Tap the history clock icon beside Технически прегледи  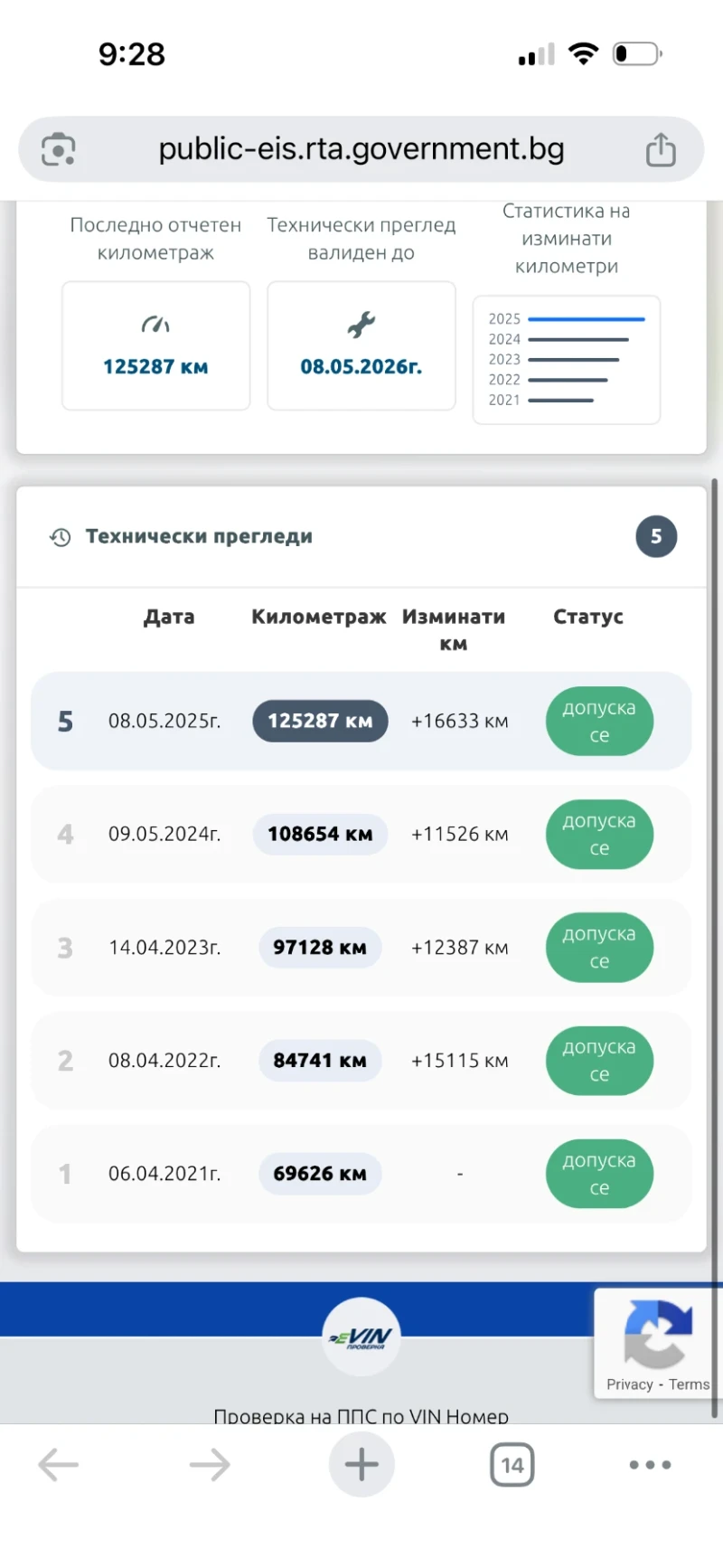pos(59,536)
